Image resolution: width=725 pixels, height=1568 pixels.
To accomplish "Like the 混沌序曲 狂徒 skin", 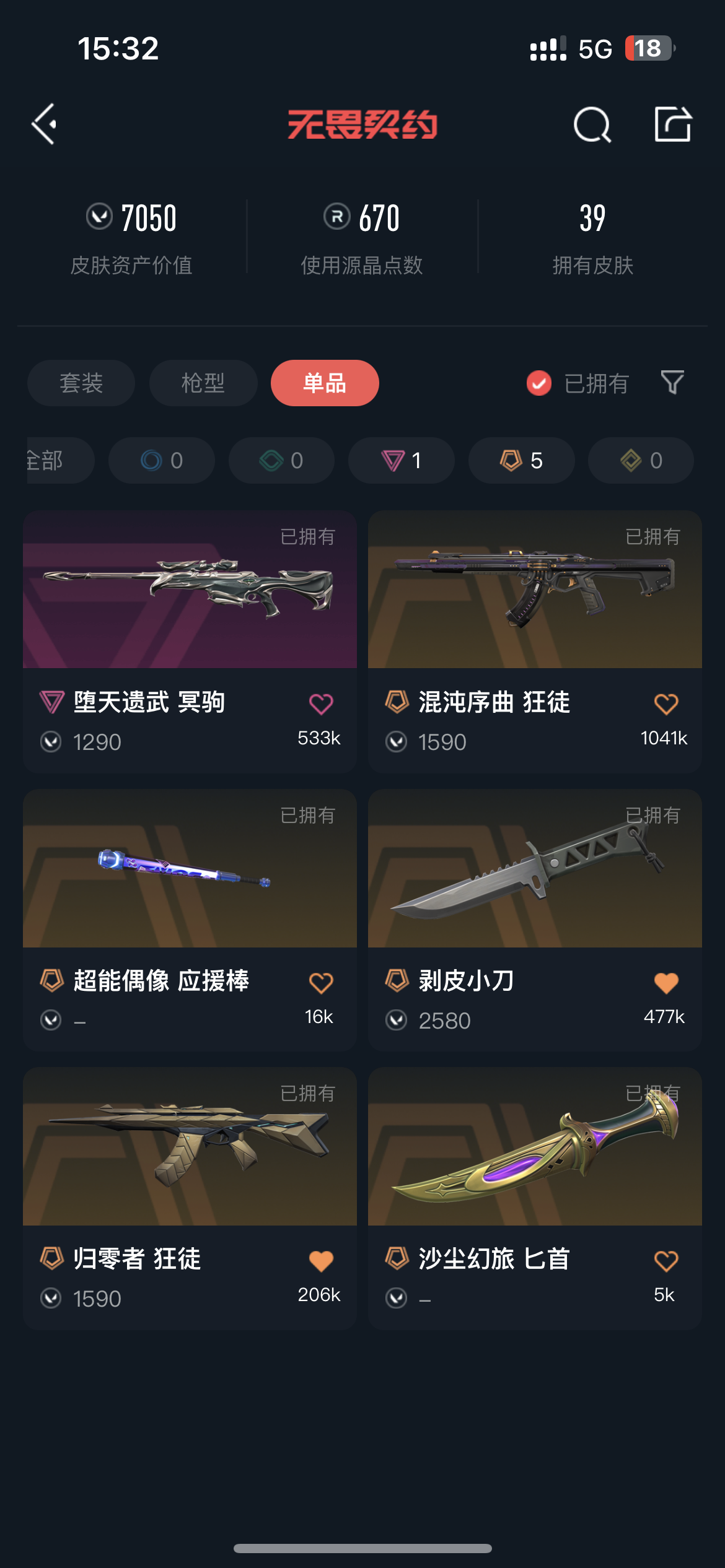I will [666, 704].
